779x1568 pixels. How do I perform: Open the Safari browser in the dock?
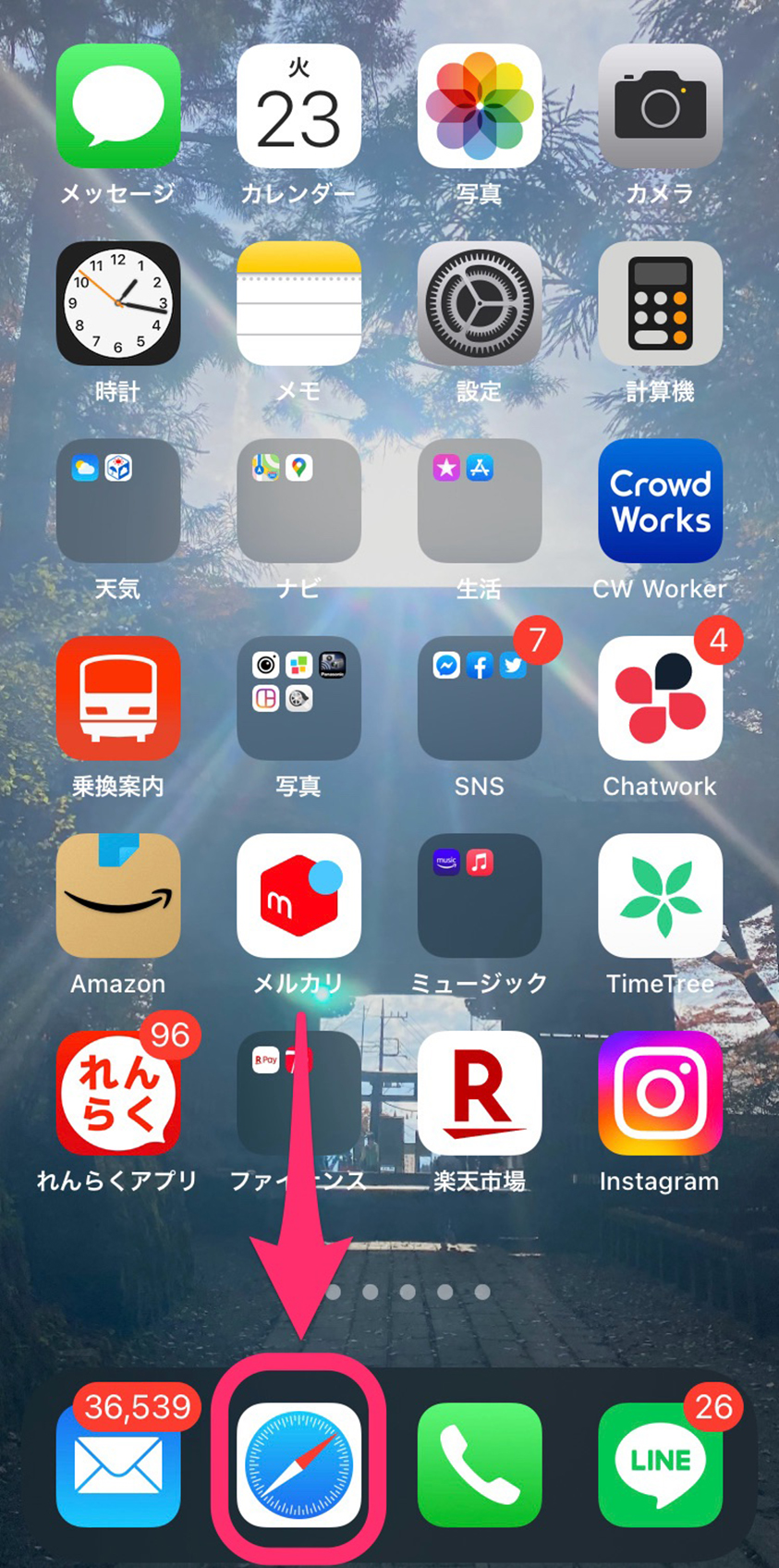coord(298,1464)
